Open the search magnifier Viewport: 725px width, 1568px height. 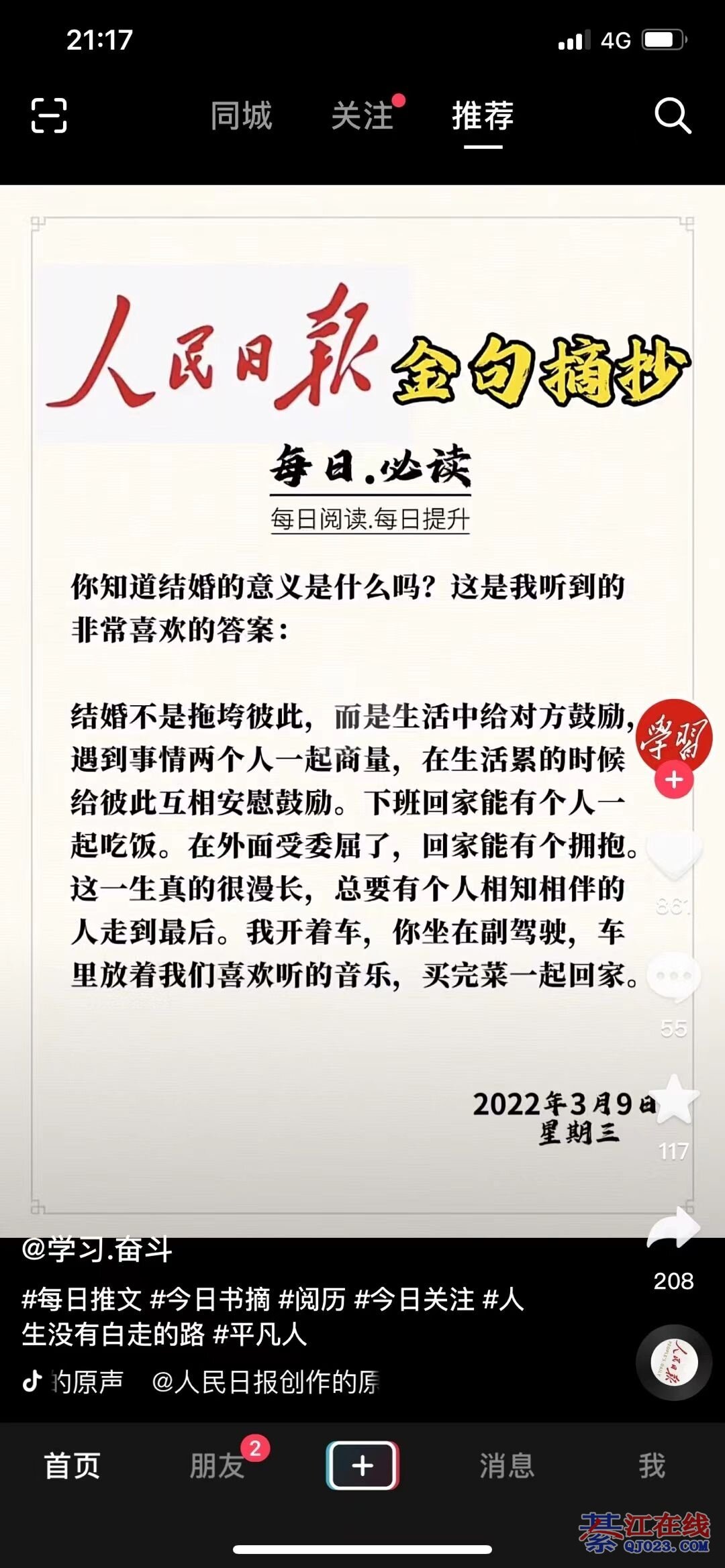coord(673,115)
